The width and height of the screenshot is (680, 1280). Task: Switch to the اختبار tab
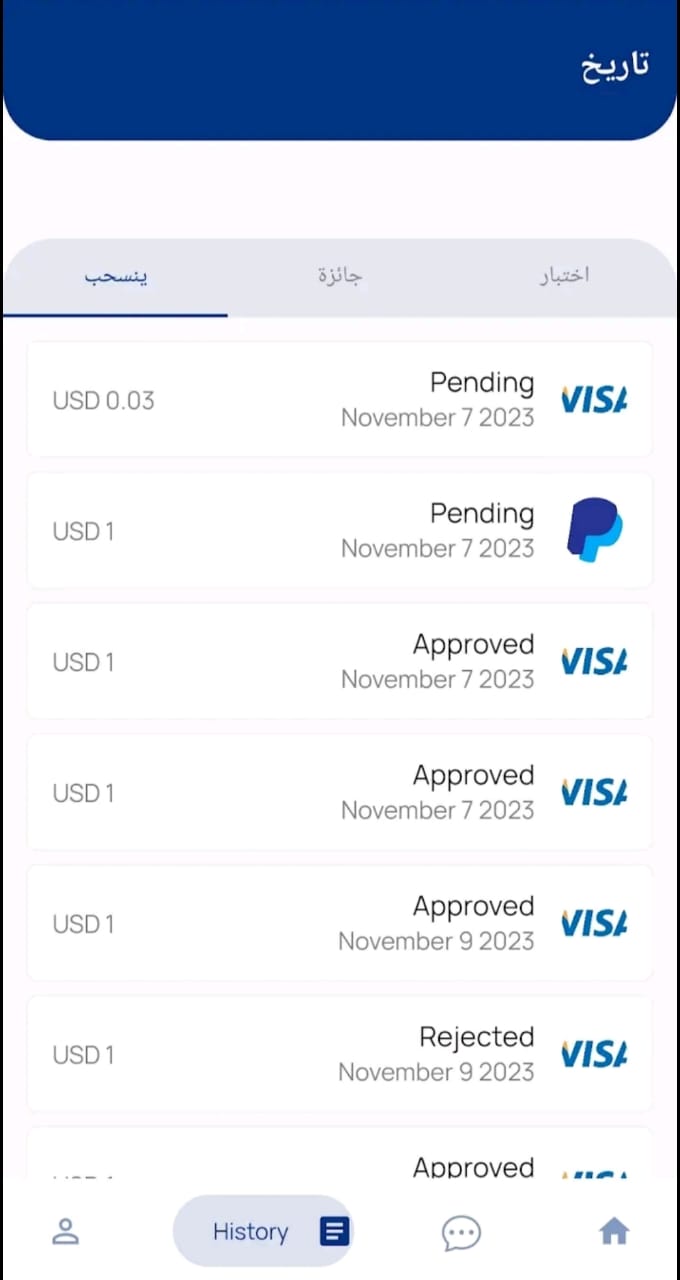(564, 276)
